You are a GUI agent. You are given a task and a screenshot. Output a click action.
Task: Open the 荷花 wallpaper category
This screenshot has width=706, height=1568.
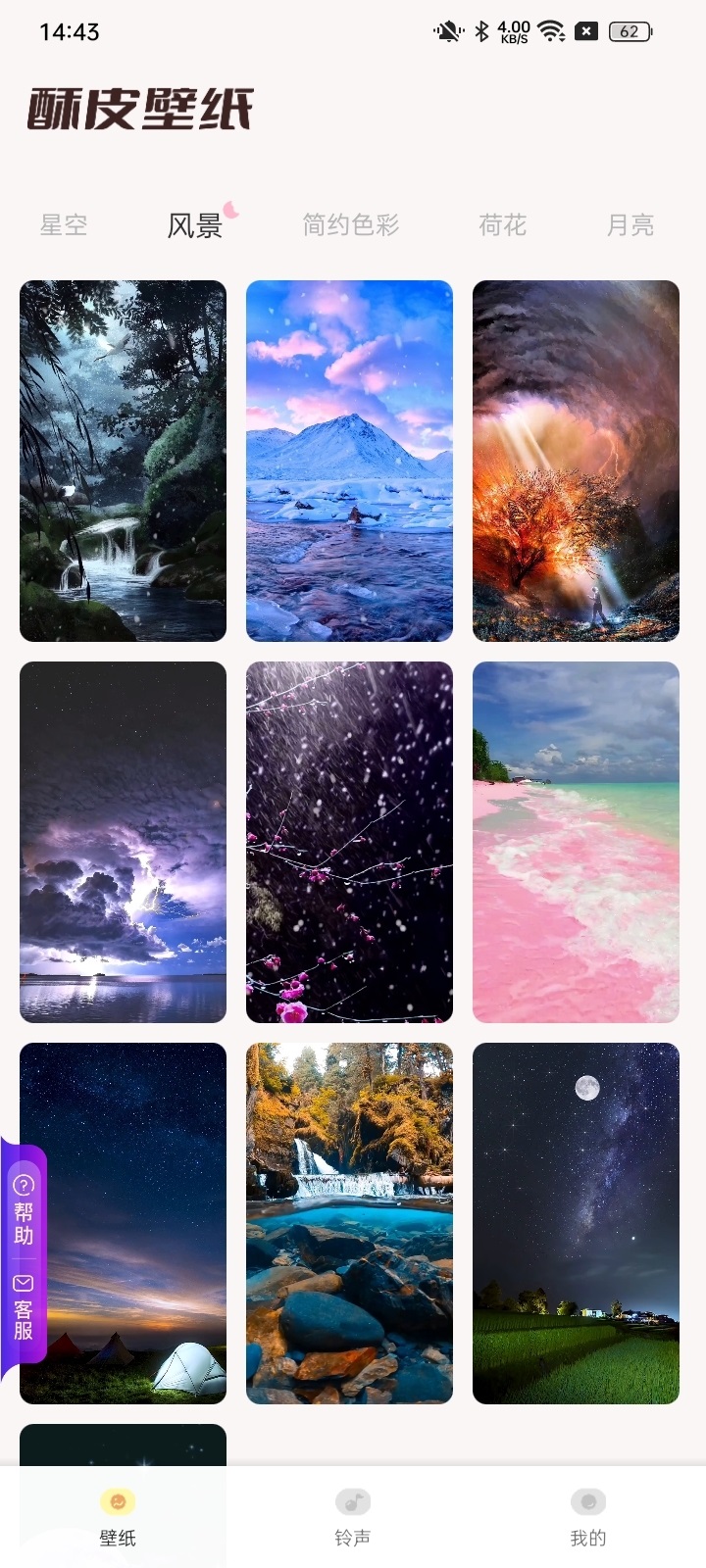(x=502, y=225)
